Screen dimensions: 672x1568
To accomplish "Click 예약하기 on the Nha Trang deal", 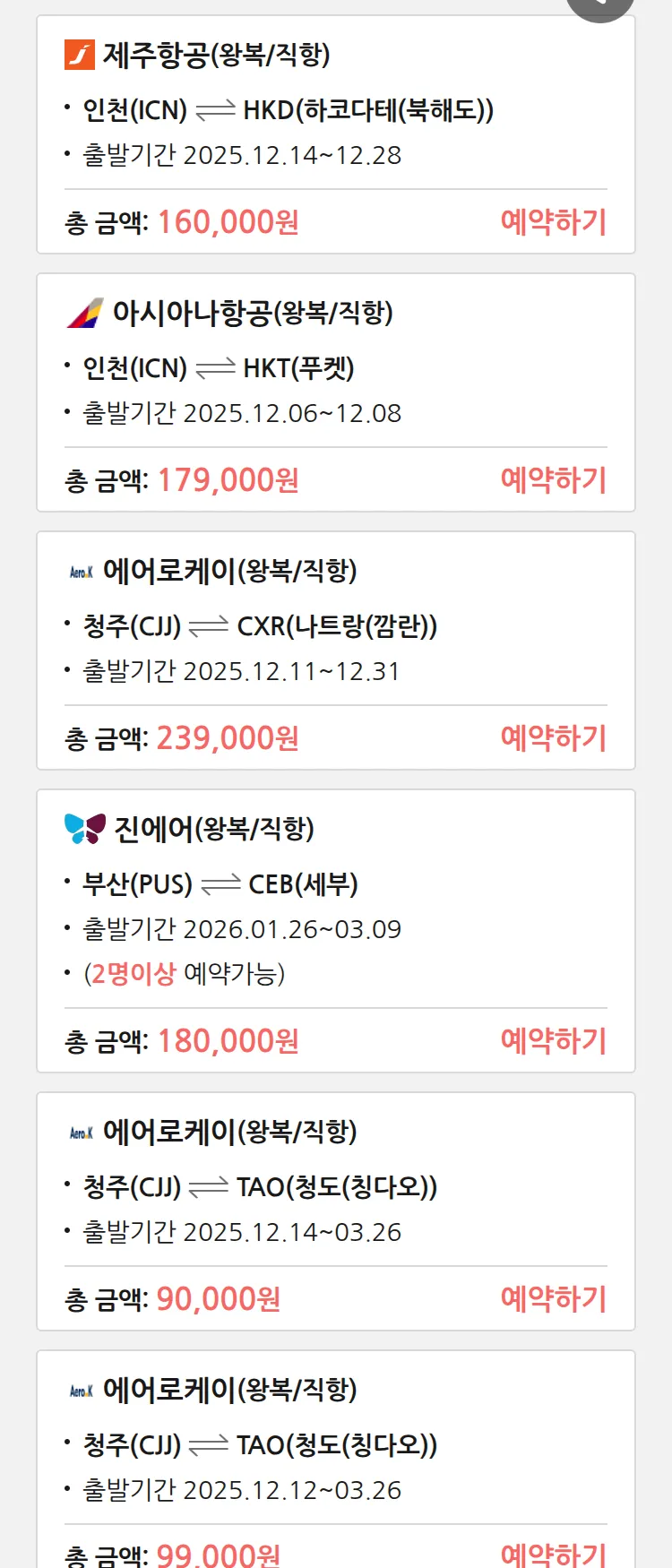I will pyautogui.click(x=554, y=737).
